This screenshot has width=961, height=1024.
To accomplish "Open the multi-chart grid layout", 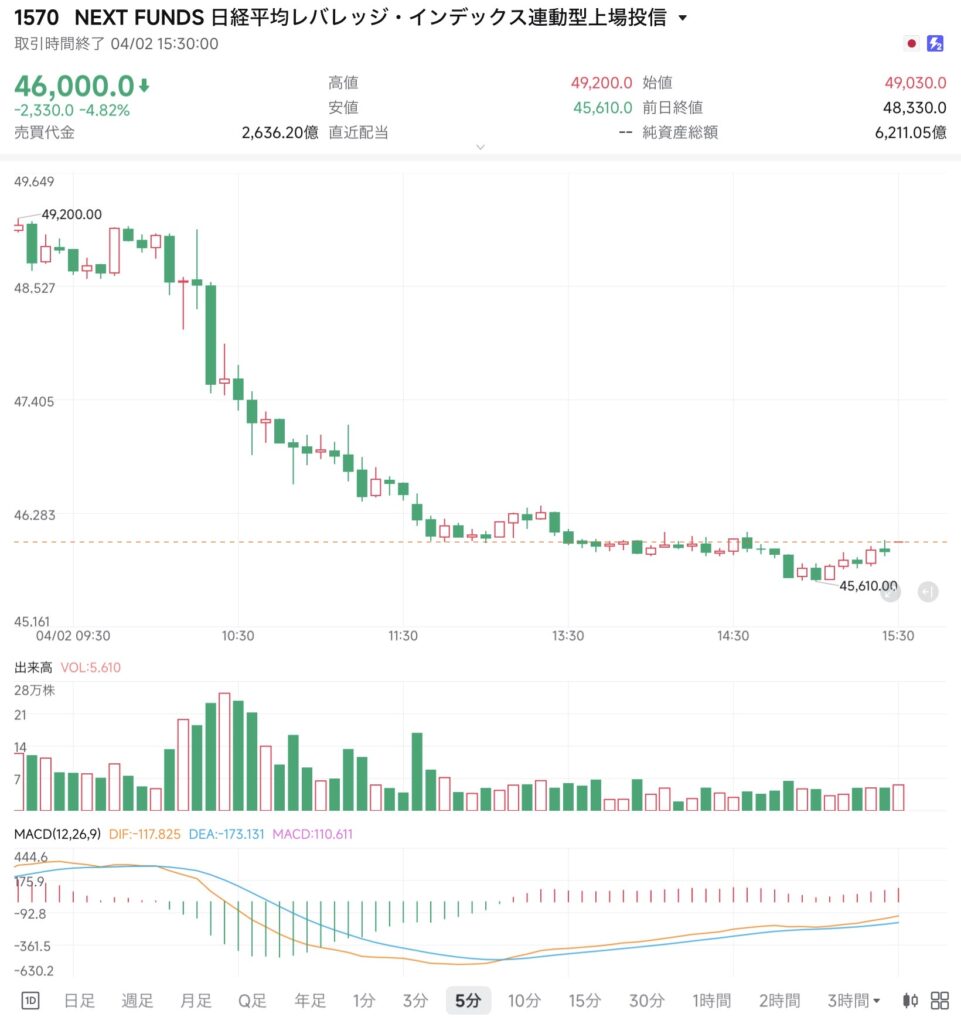I will tap(940, 1000).
